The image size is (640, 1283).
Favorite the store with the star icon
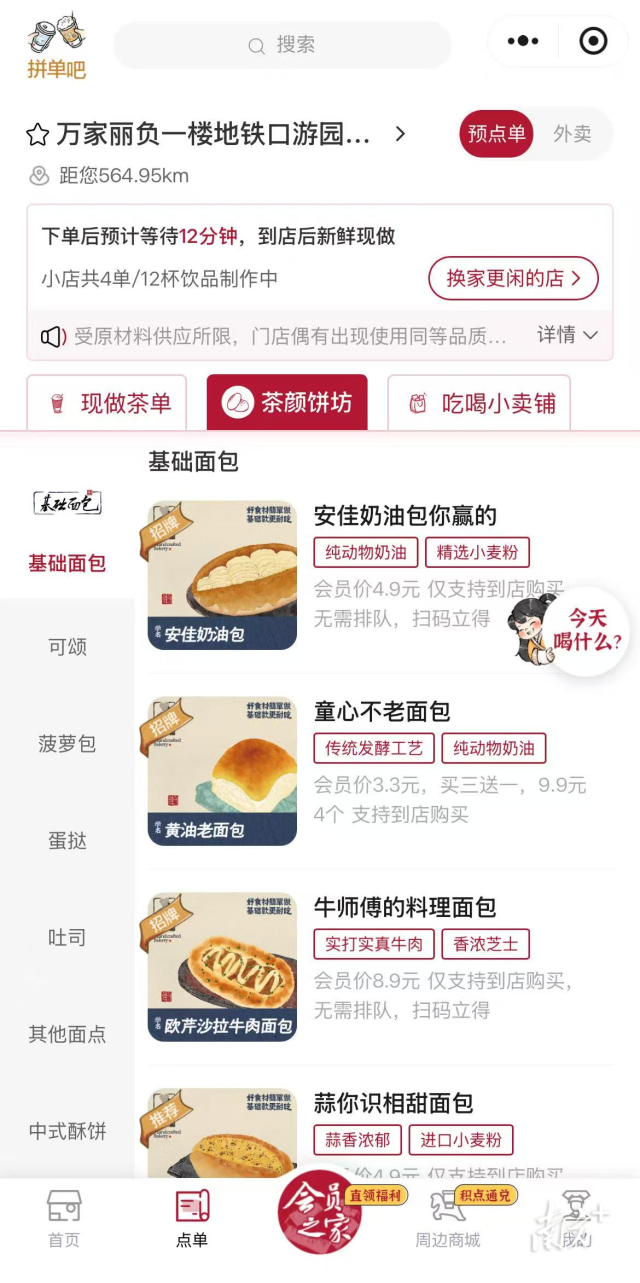click(37, 134)
